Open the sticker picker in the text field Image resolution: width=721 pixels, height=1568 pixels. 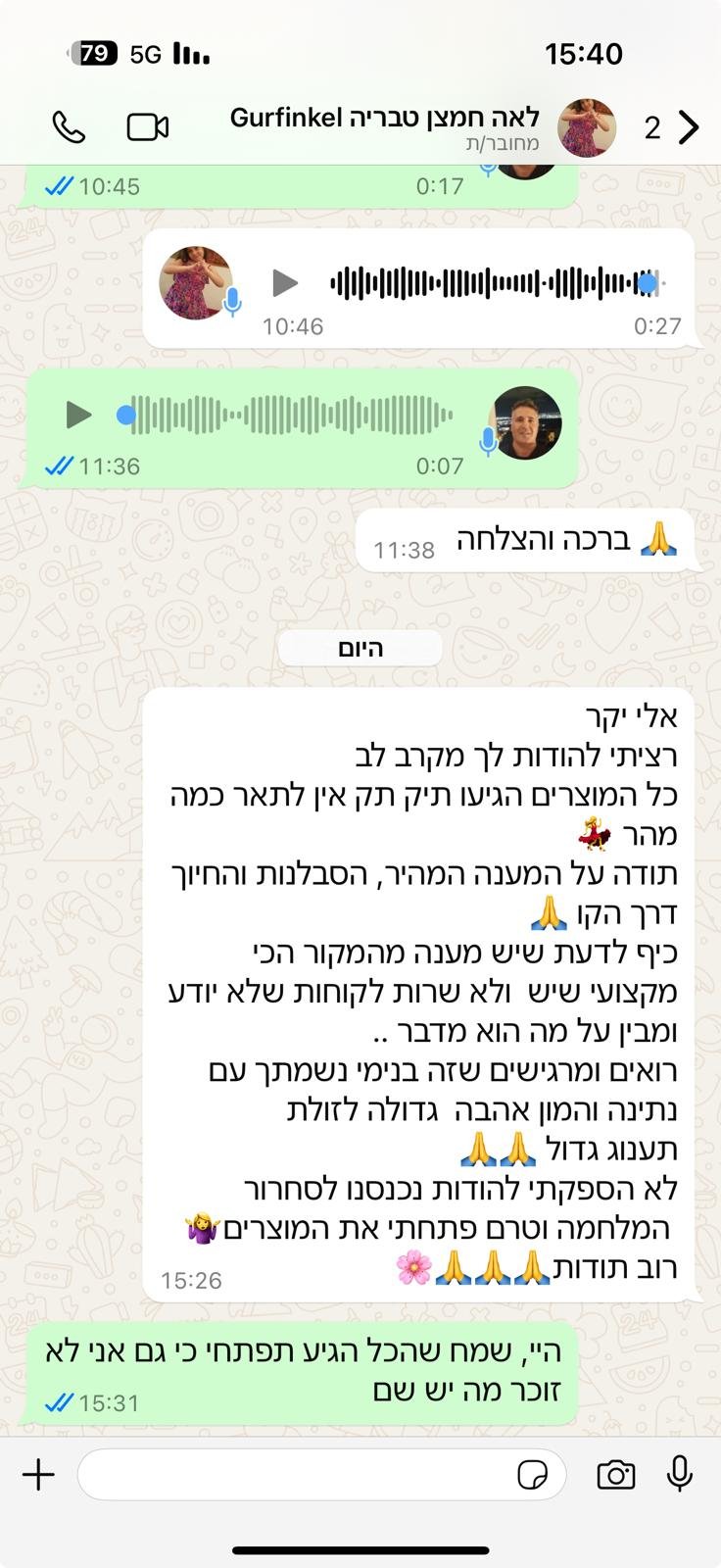coord(532,1475)
